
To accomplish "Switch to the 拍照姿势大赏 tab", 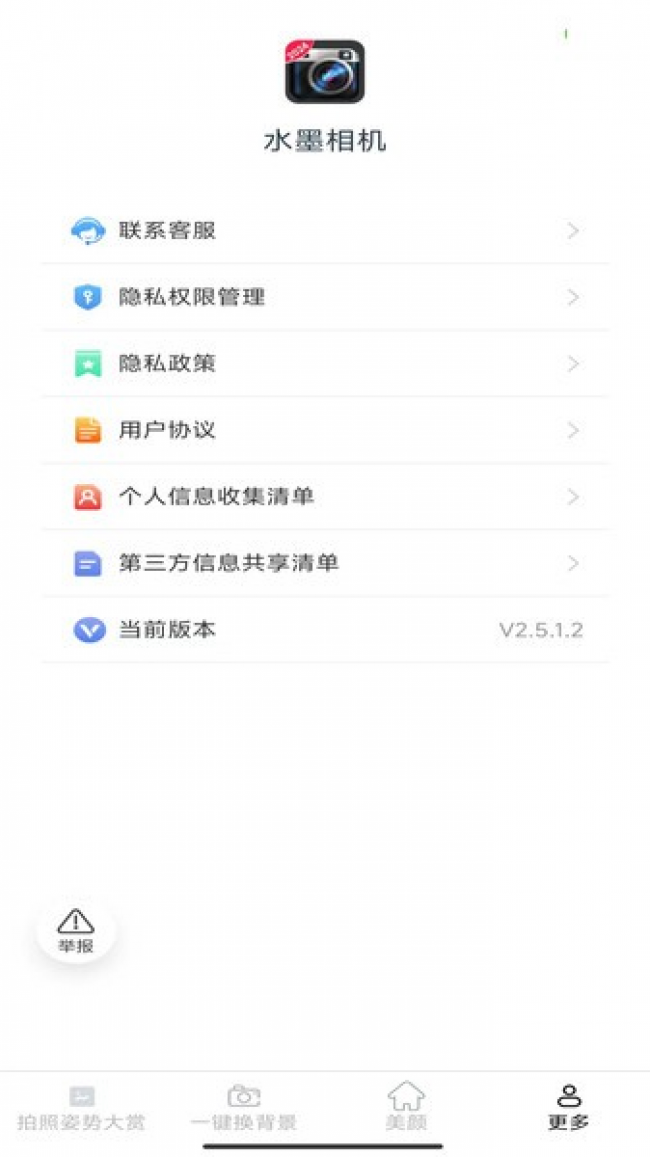I will [81, 1108].
